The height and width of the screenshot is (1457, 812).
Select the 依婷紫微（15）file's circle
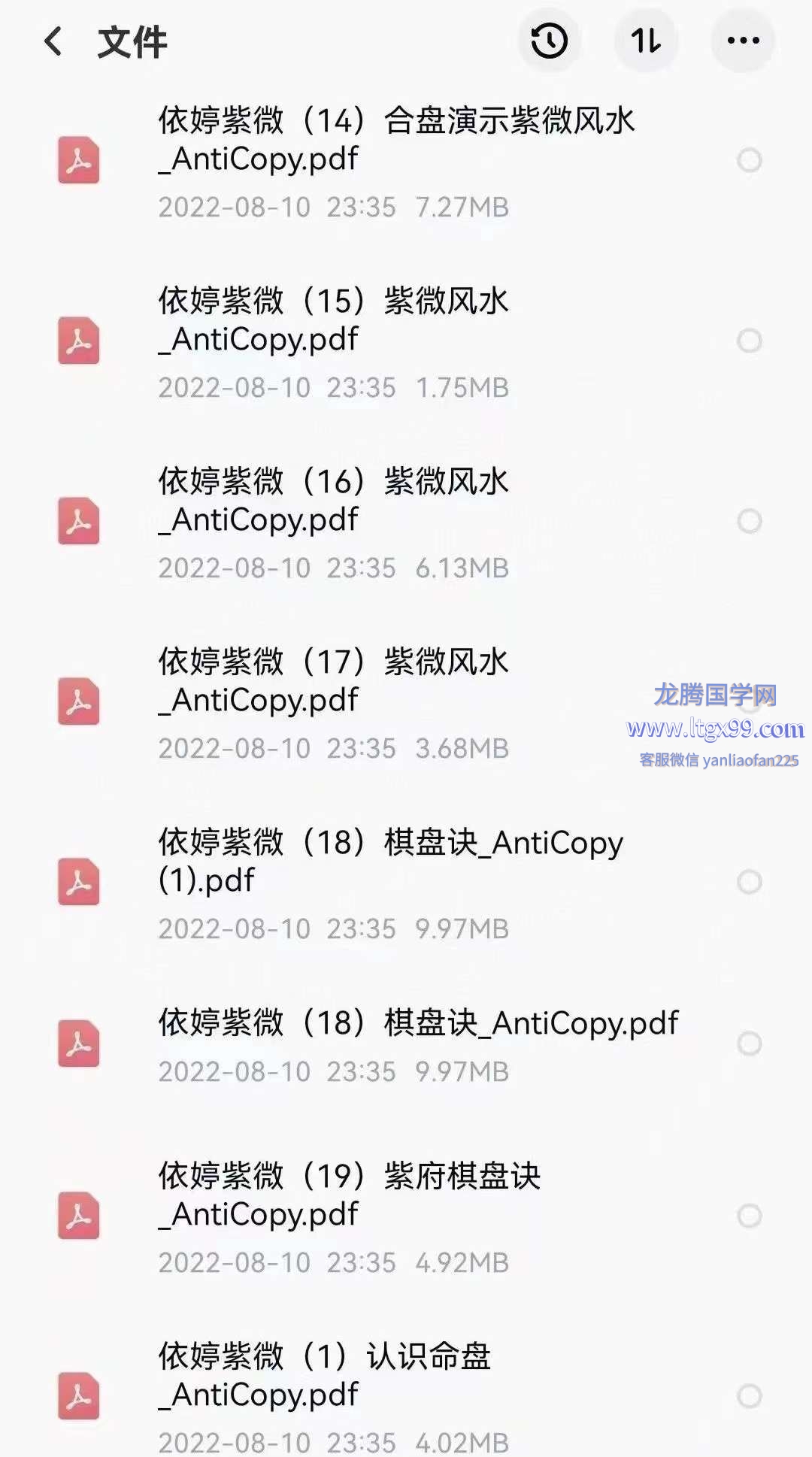tap(749, 341)
